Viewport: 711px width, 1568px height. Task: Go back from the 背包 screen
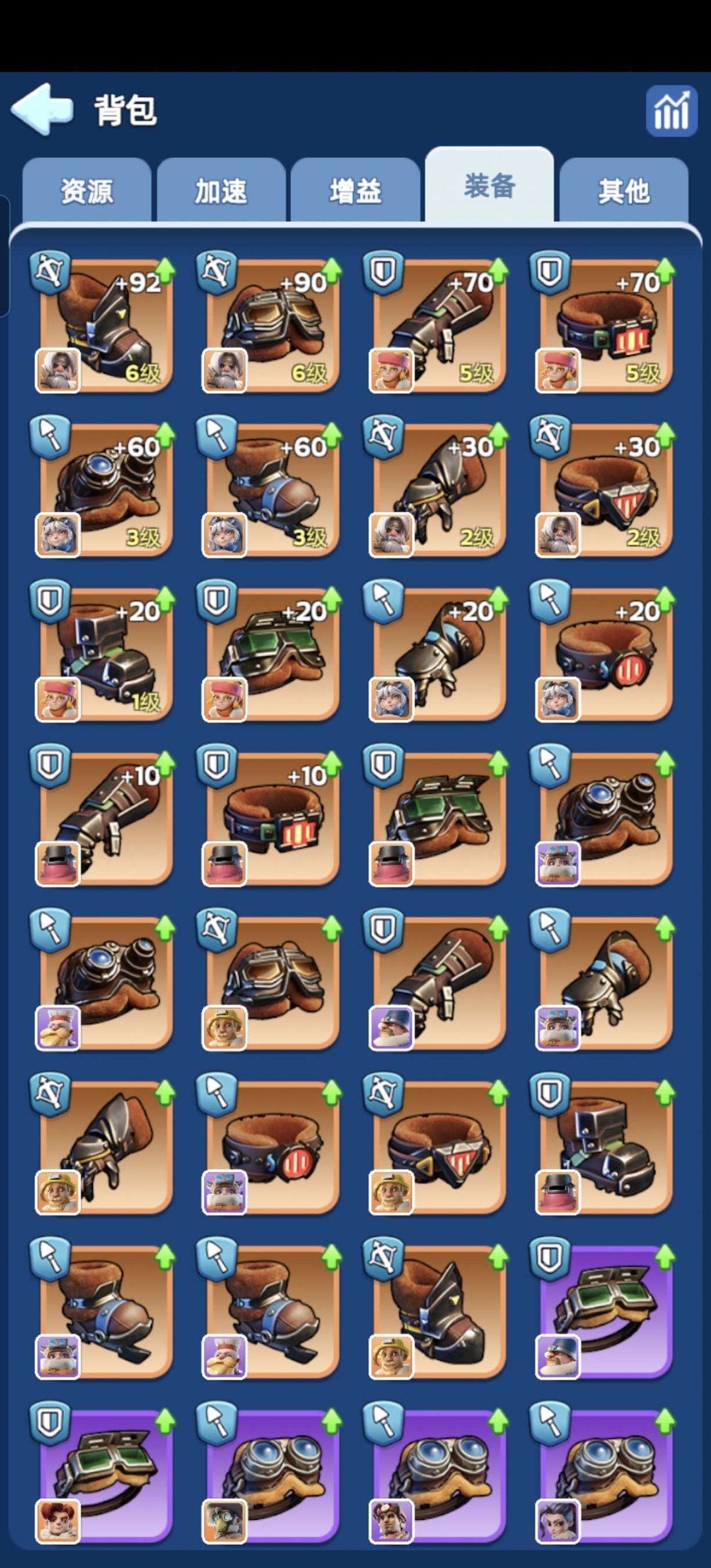[x=42, y=109]
